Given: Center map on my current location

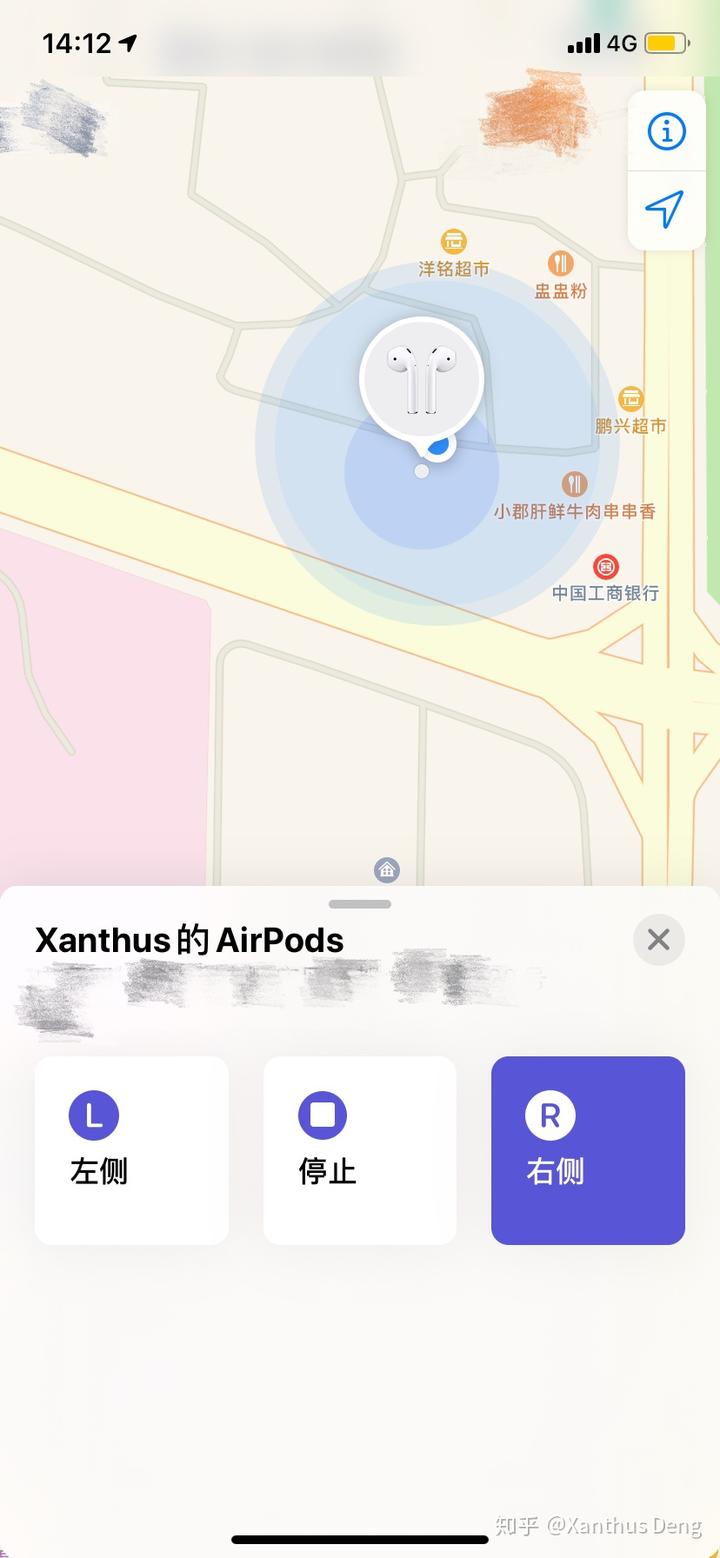Looking at the screenshot, I should click(666, 209).
